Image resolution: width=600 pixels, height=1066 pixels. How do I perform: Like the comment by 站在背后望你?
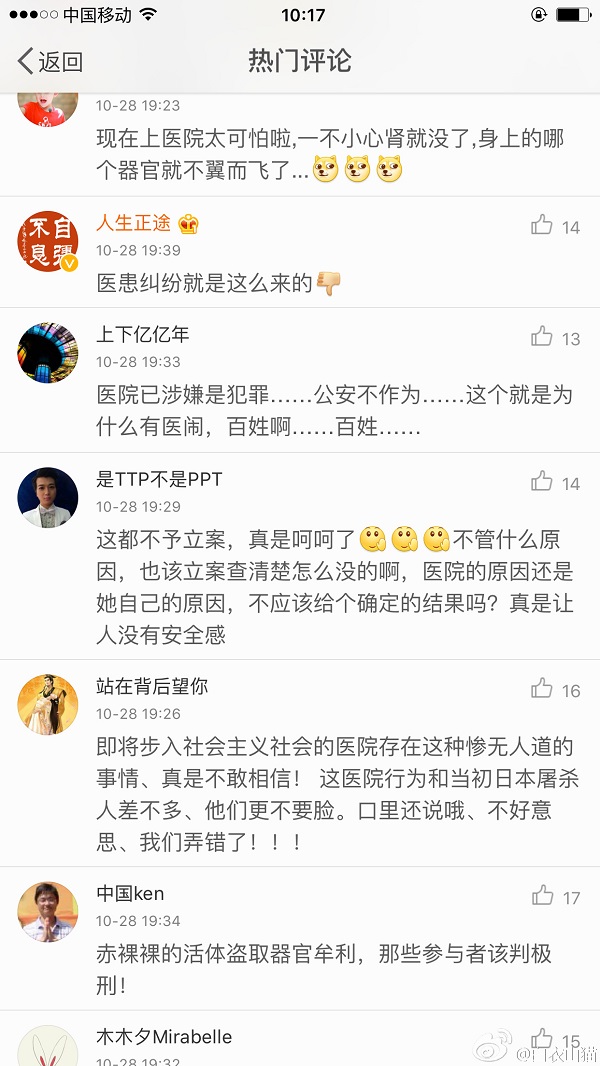[542, 688]
